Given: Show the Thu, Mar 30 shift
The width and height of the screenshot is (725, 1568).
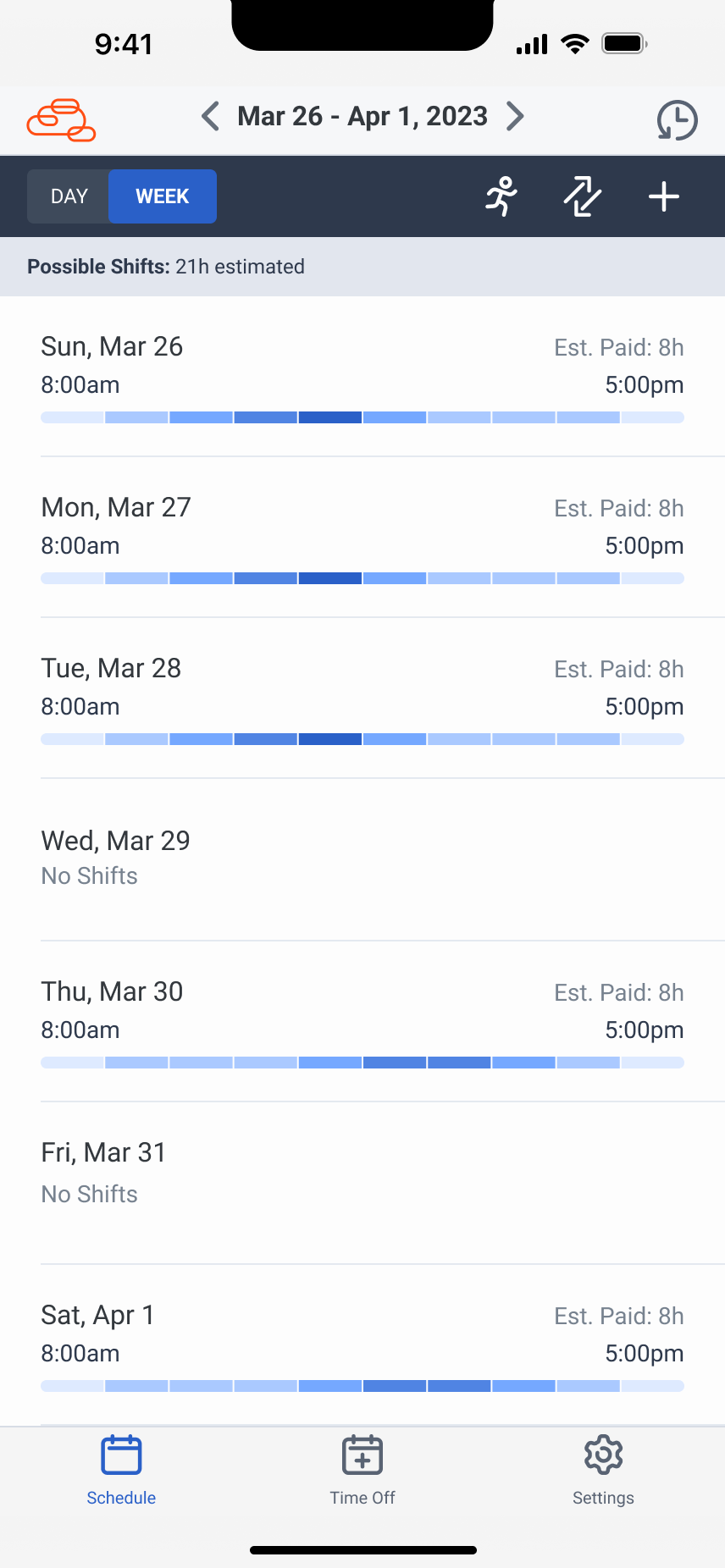Looking at the screenshot, I should pos(362,1022).
